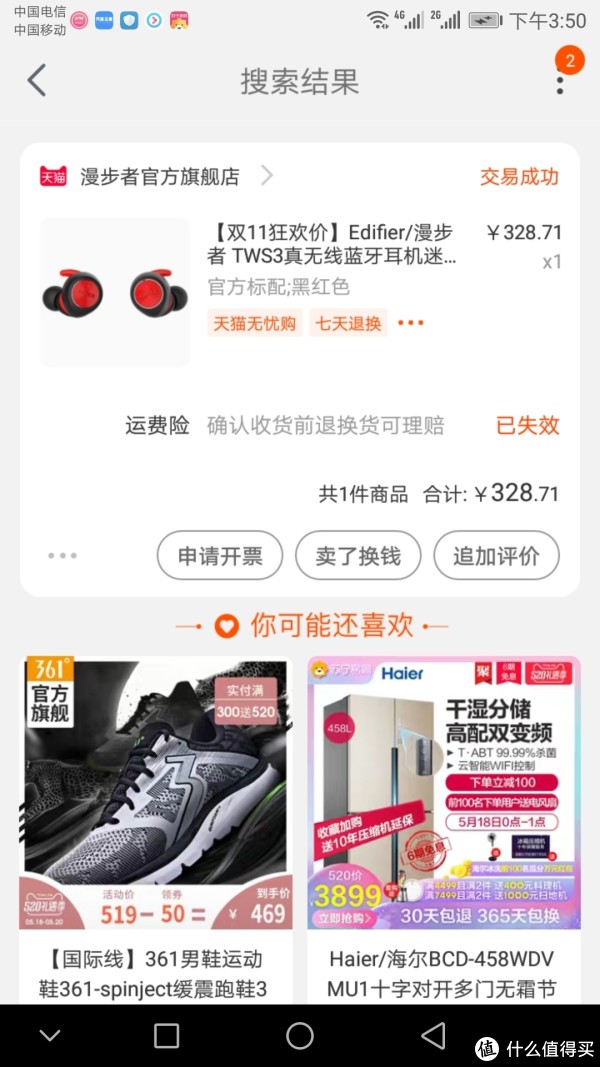
Task: Tap 申请开票 to request an invoice
Action: (220, 556)
